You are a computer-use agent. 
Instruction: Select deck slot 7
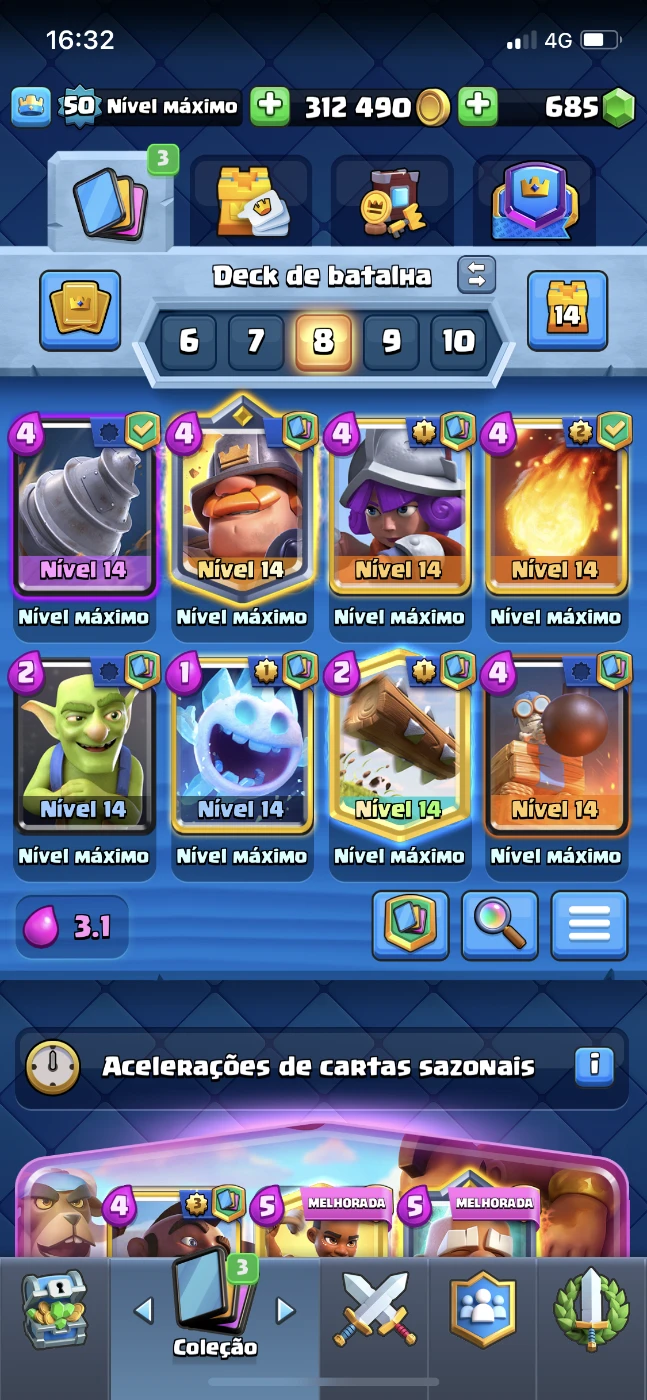255,342
